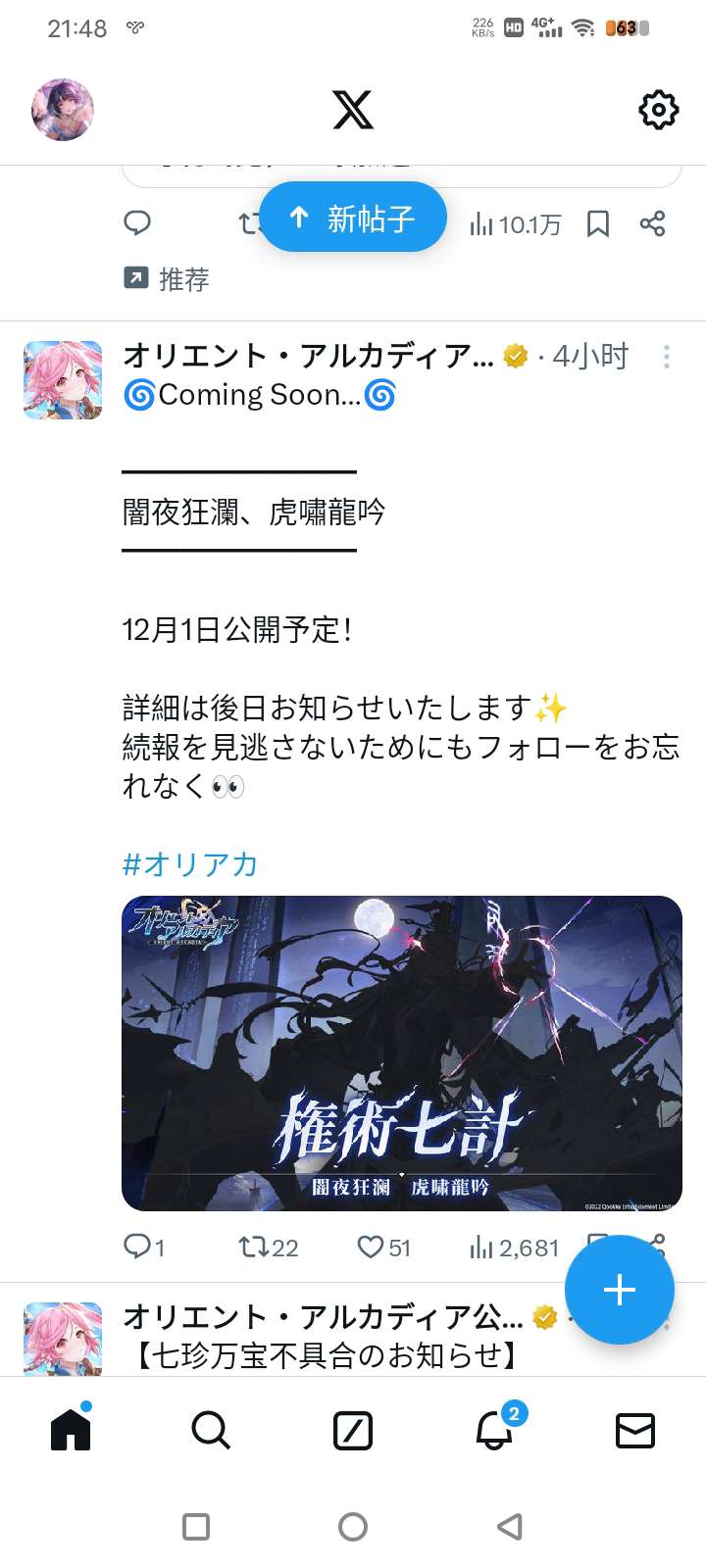706x1568 pixels.
Task: Share the post with 10.1万 views
Action: pos(653,223)
